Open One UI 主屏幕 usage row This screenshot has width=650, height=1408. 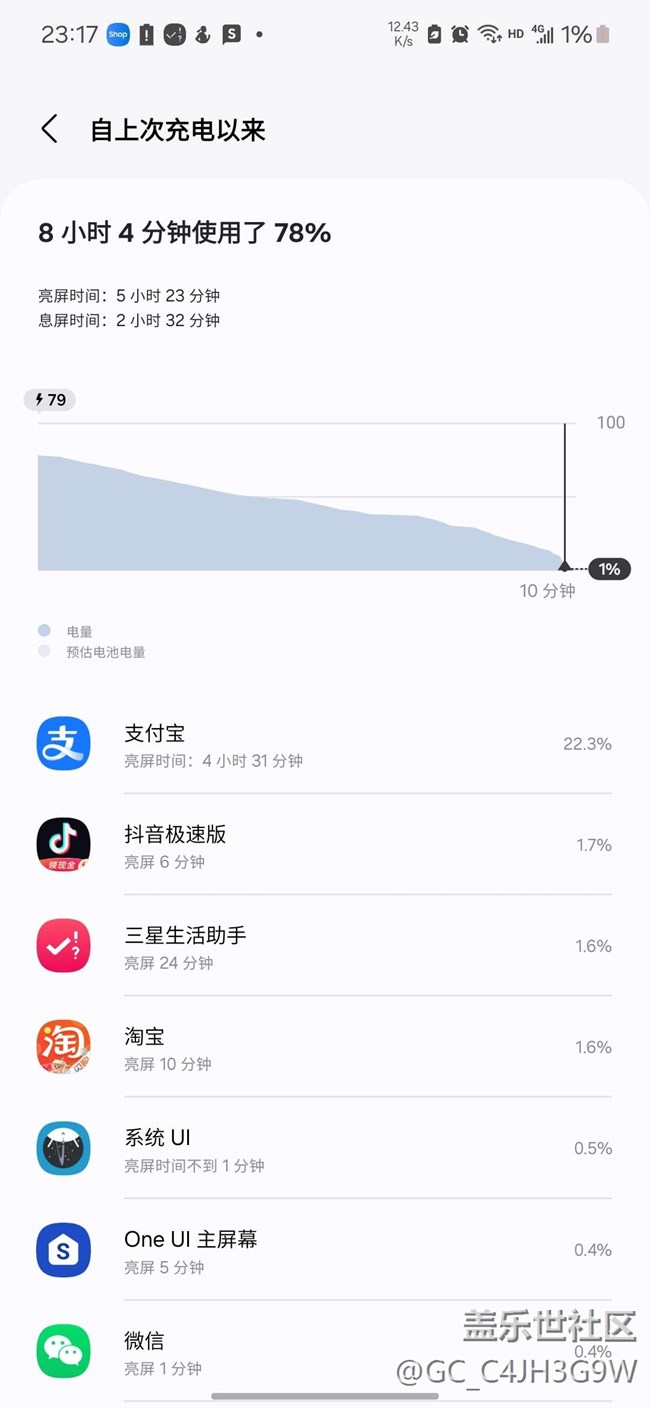[325, 1250]
